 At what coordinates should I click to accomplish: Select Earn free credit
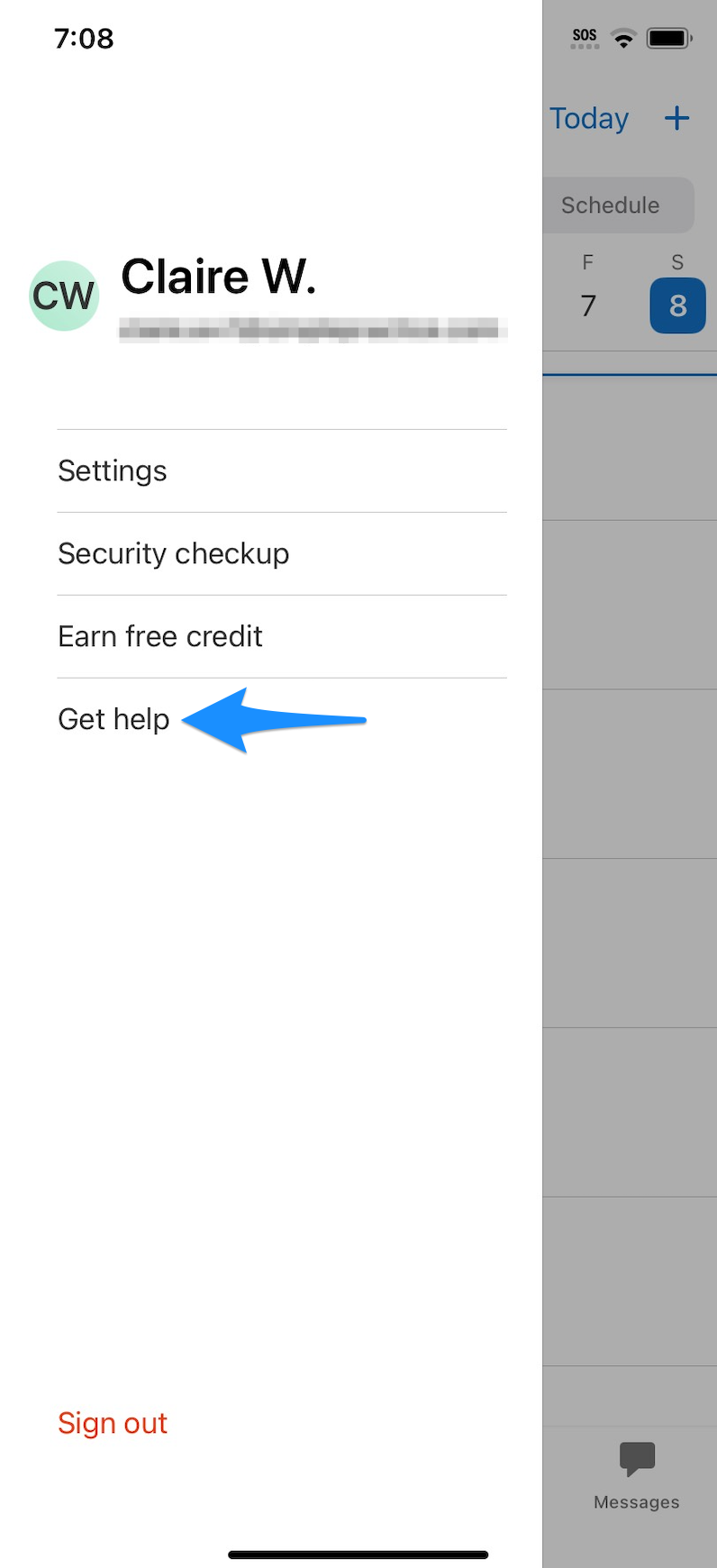pos(160,637)
